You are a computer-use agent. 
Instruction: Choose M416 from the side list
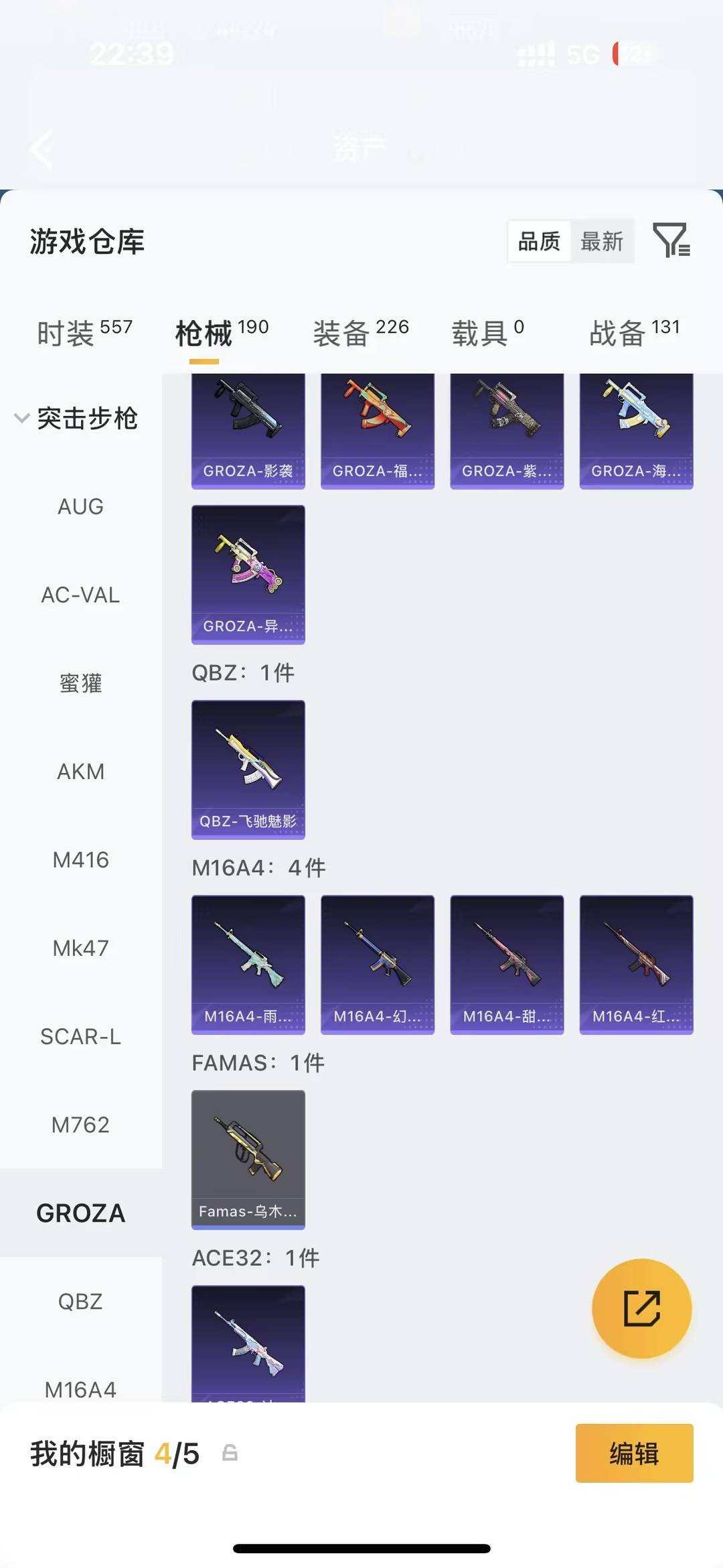(x=81, y=860)
